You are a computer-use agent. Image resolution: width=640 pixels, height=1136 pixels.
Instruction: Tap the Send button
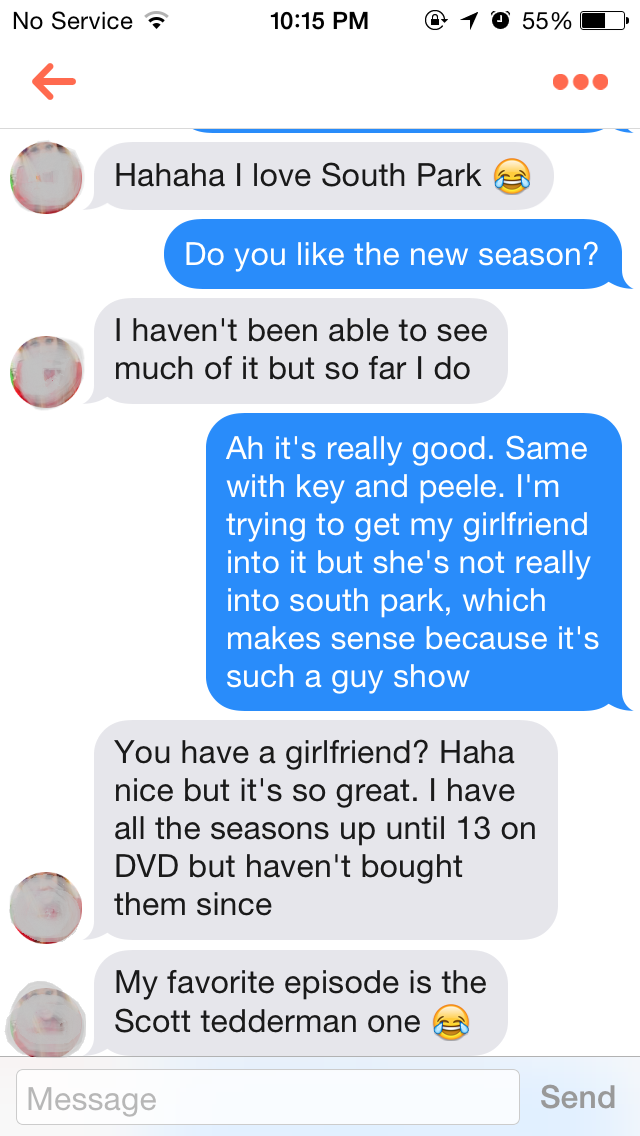tap(577, 1097)
